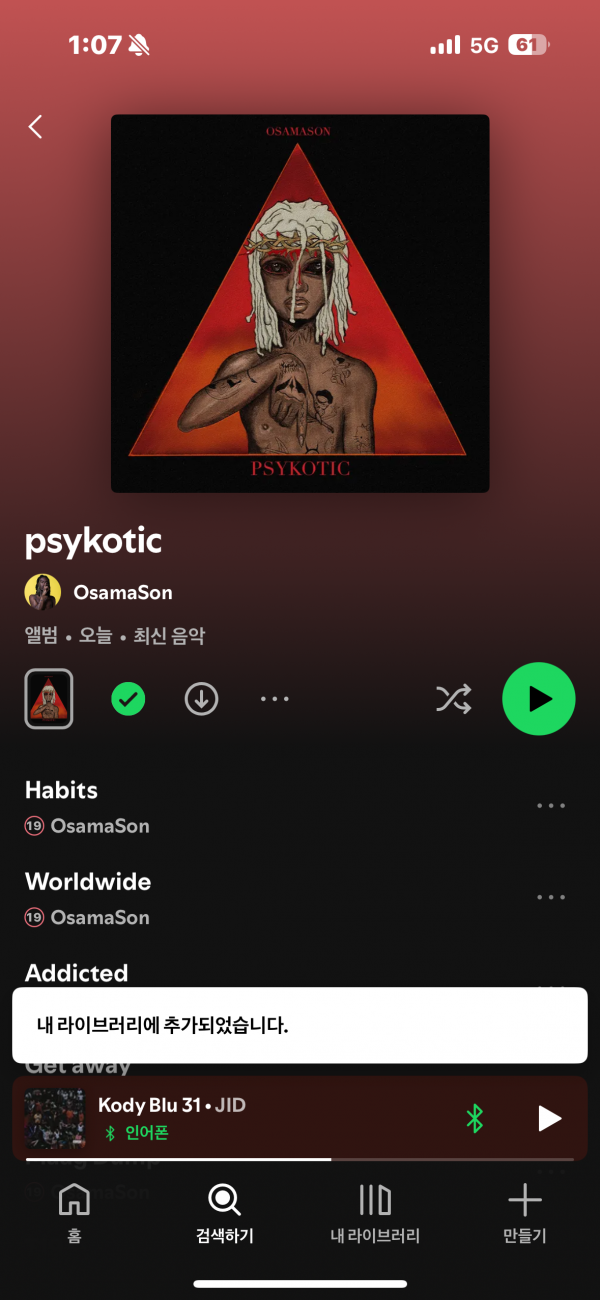This screenshot has height=1300, width=600.
Task: Open album options three-dot menu
Action: point(275,699)
